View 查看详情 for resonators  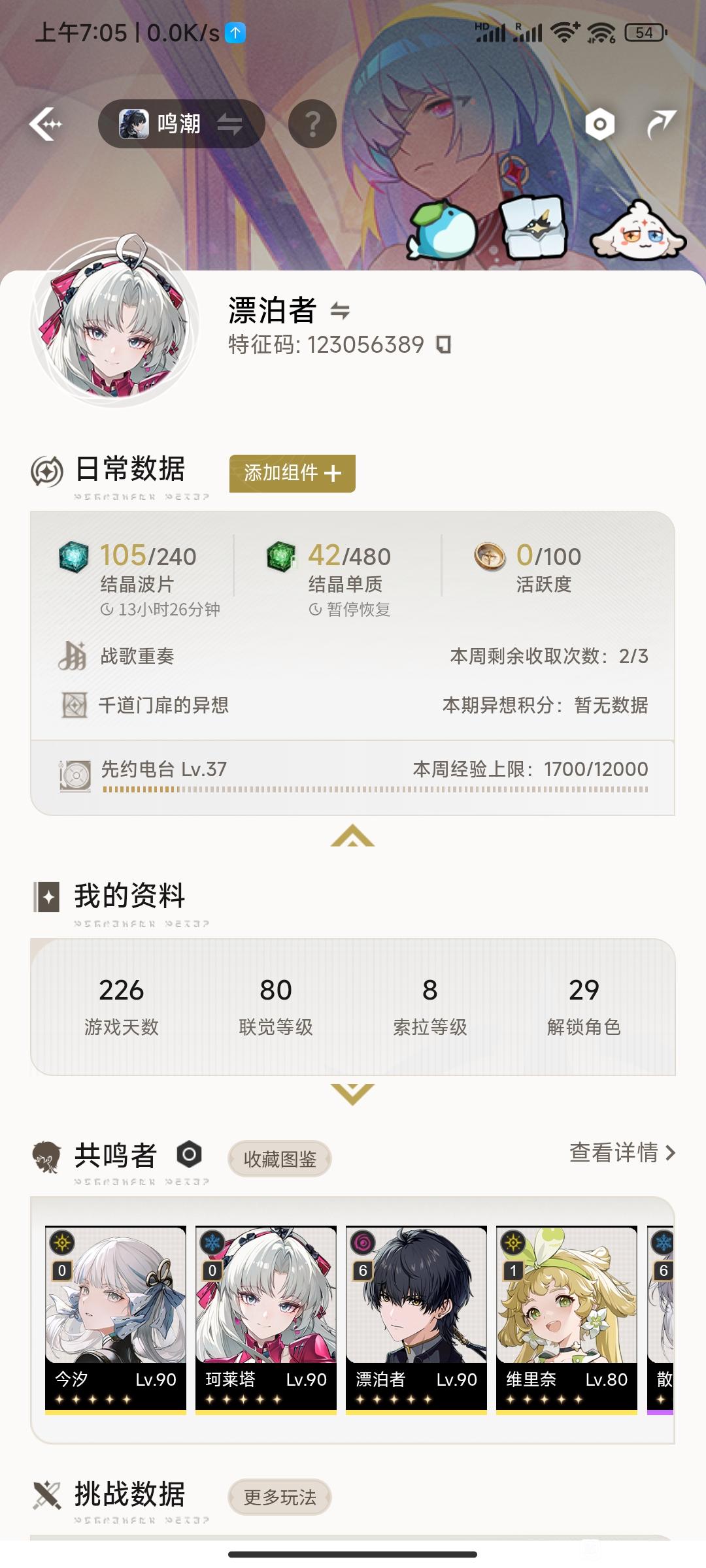(621, 1153)
